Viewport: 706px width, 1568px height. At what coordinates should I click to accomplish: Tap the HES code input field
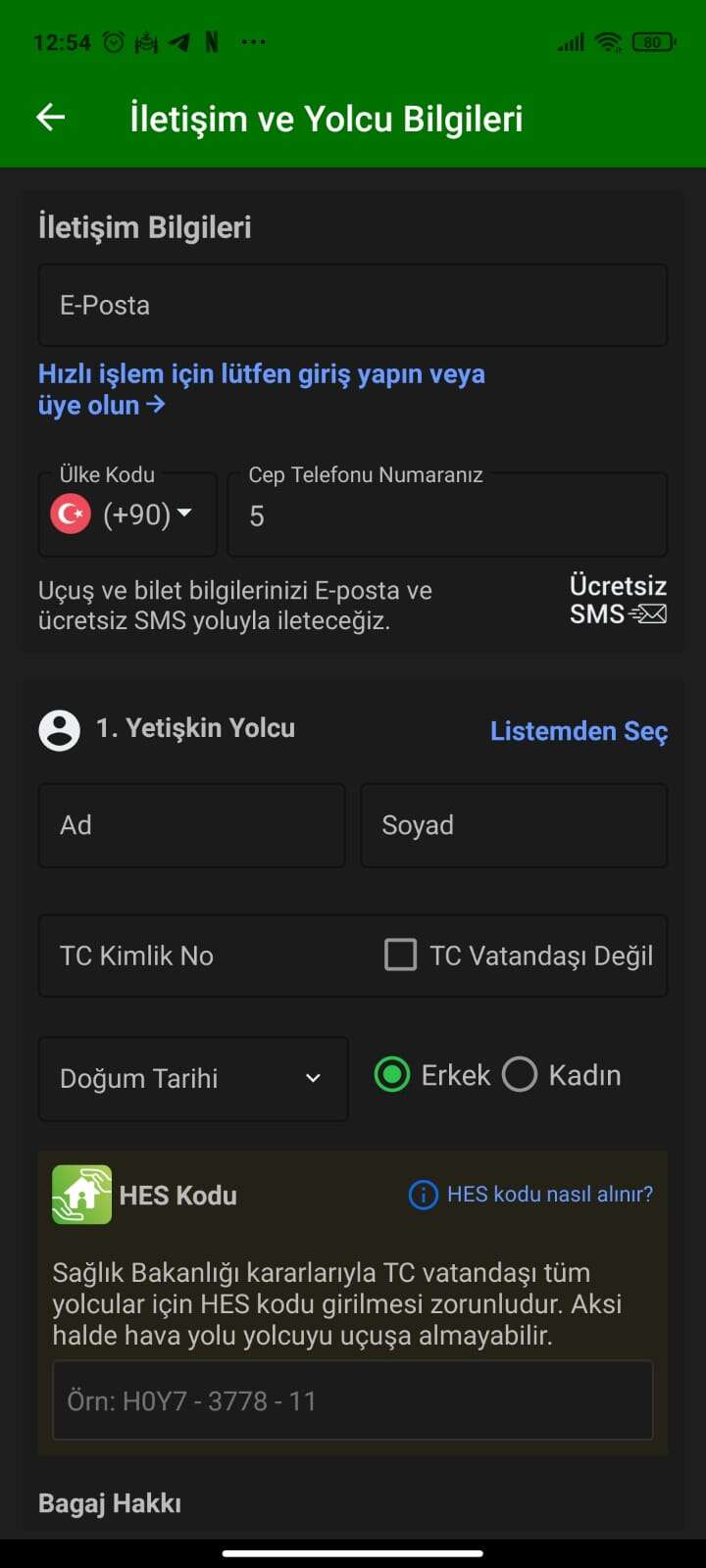point(353,1400)
